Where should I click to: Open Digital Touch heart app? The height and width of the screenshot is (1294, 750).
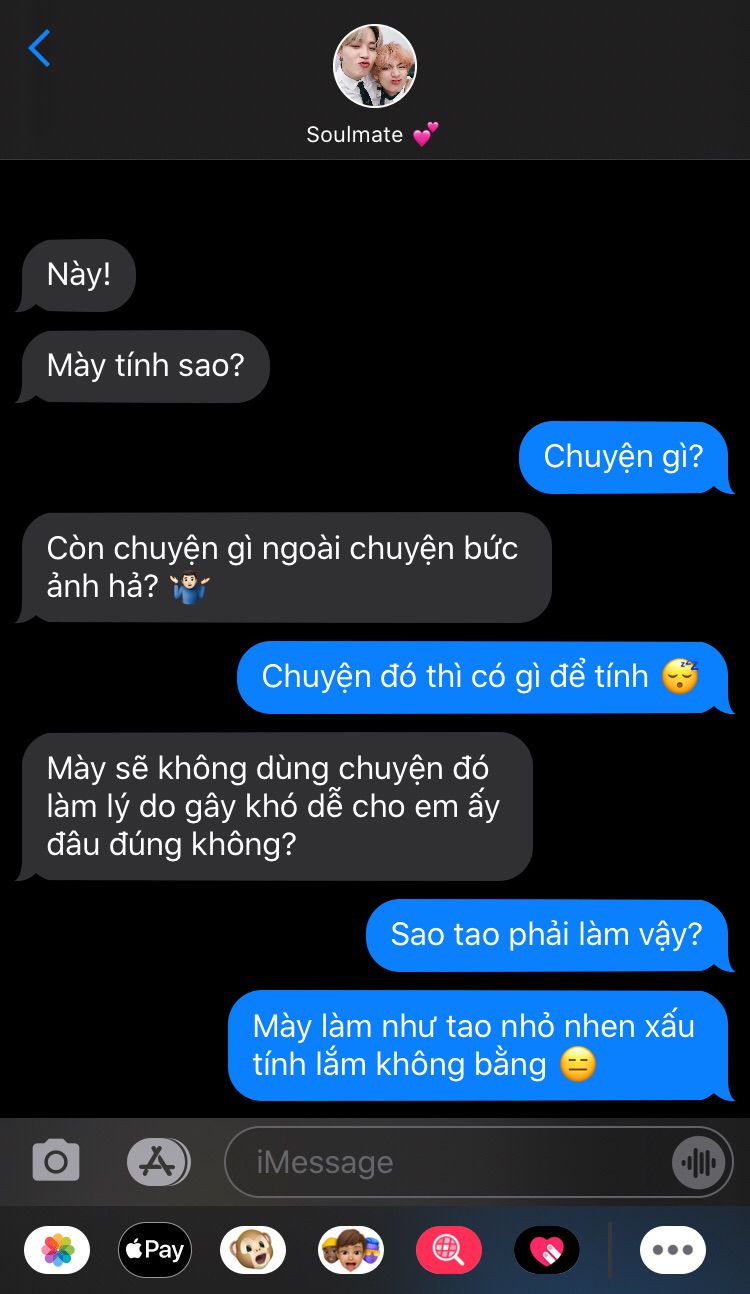[547, 1250]
